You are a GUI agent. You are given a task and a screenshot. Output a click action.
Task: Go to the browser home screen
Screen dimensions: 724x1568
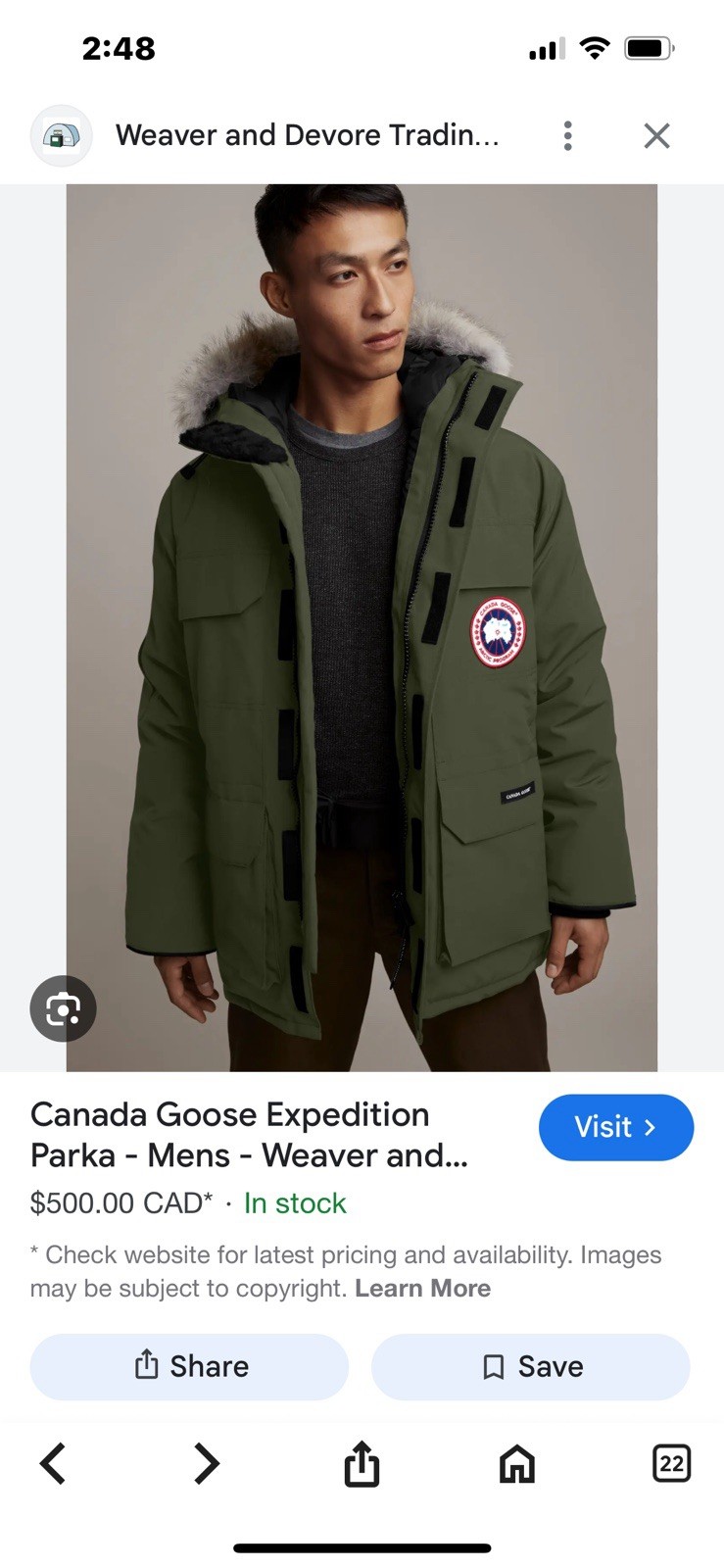[x=516, y=1464]
